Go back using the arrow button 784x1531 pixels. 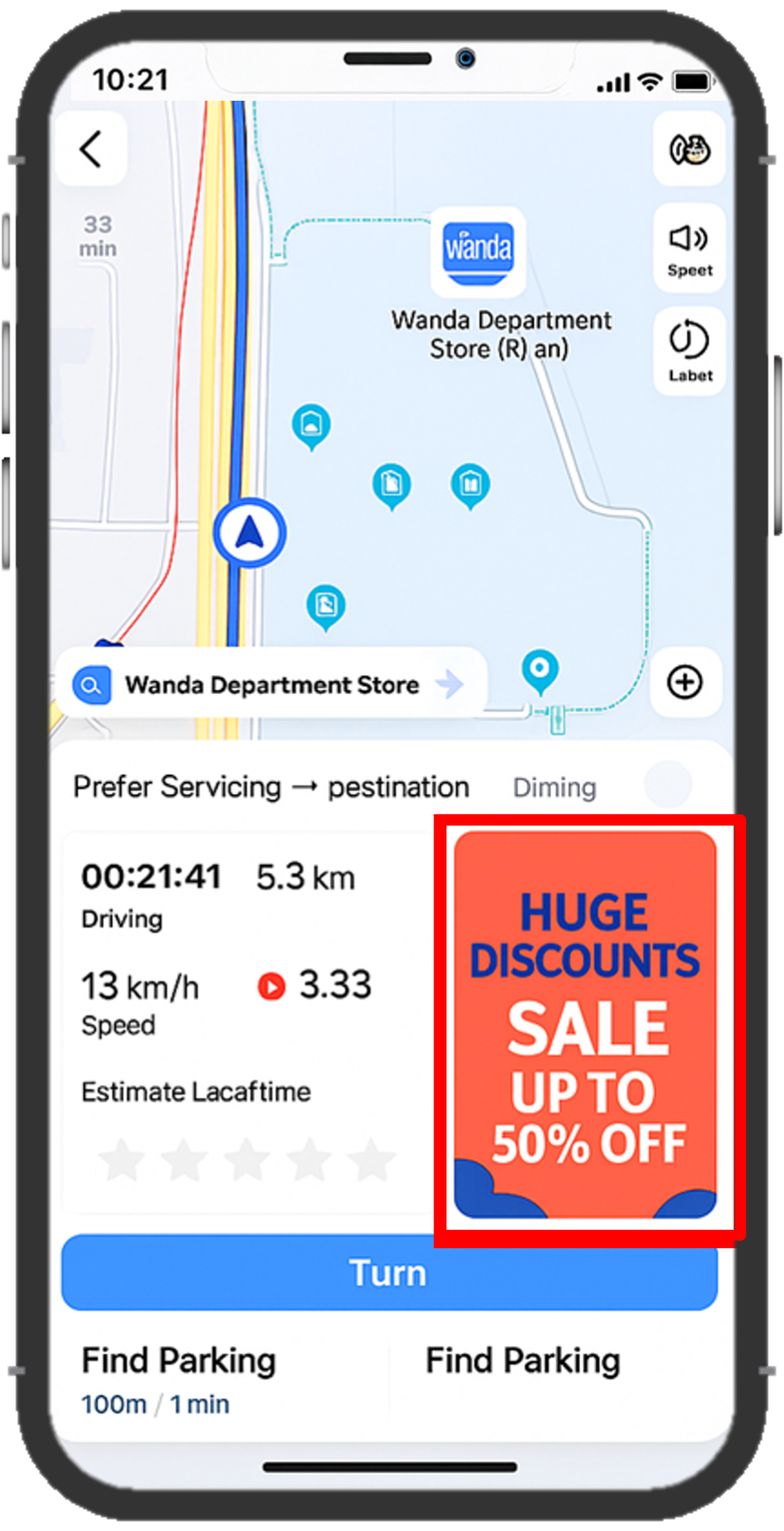(x=91, y=149)
